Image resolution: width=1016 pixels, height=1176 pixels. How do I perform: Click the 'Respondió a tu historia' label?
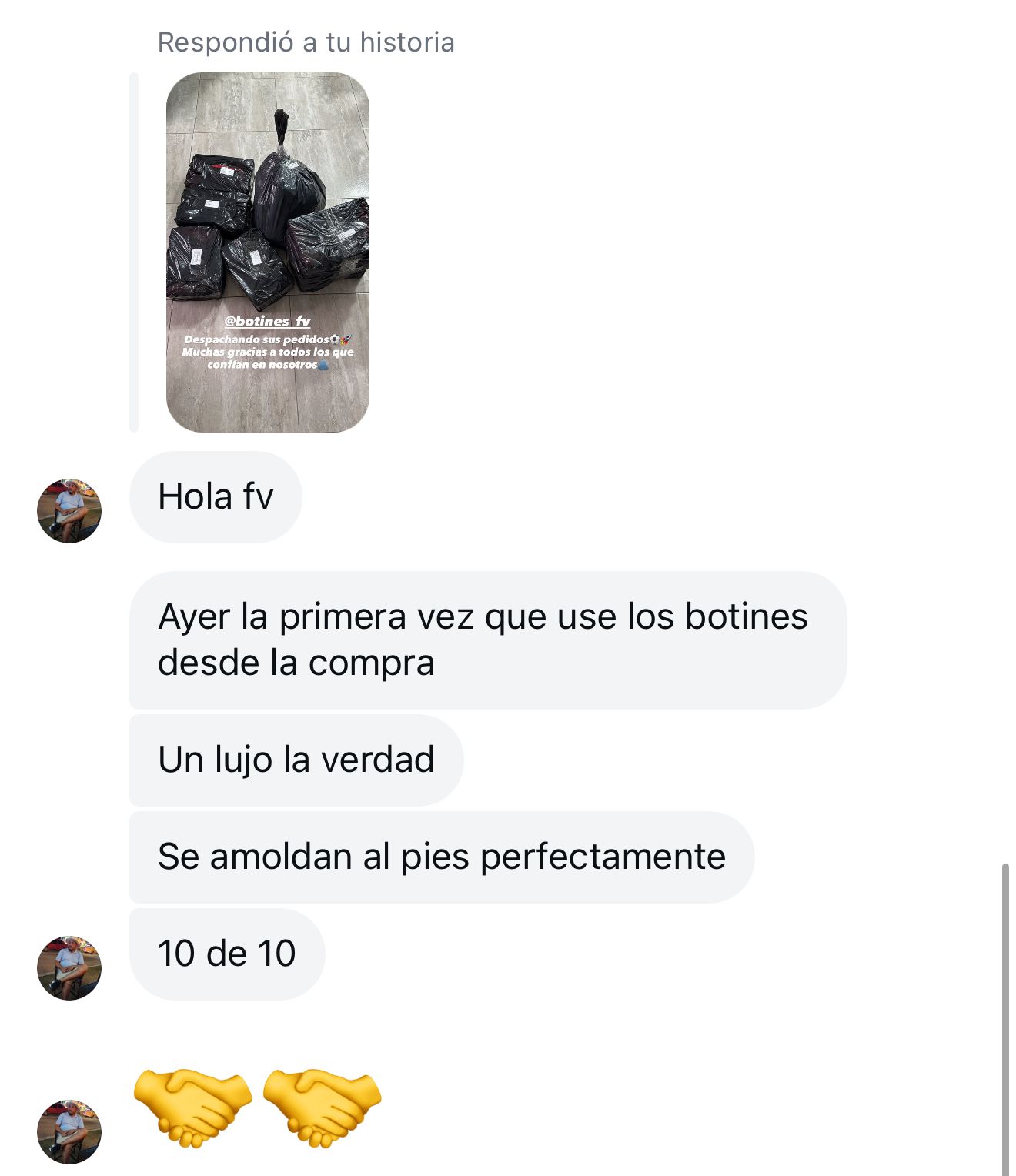coord(307,44)
